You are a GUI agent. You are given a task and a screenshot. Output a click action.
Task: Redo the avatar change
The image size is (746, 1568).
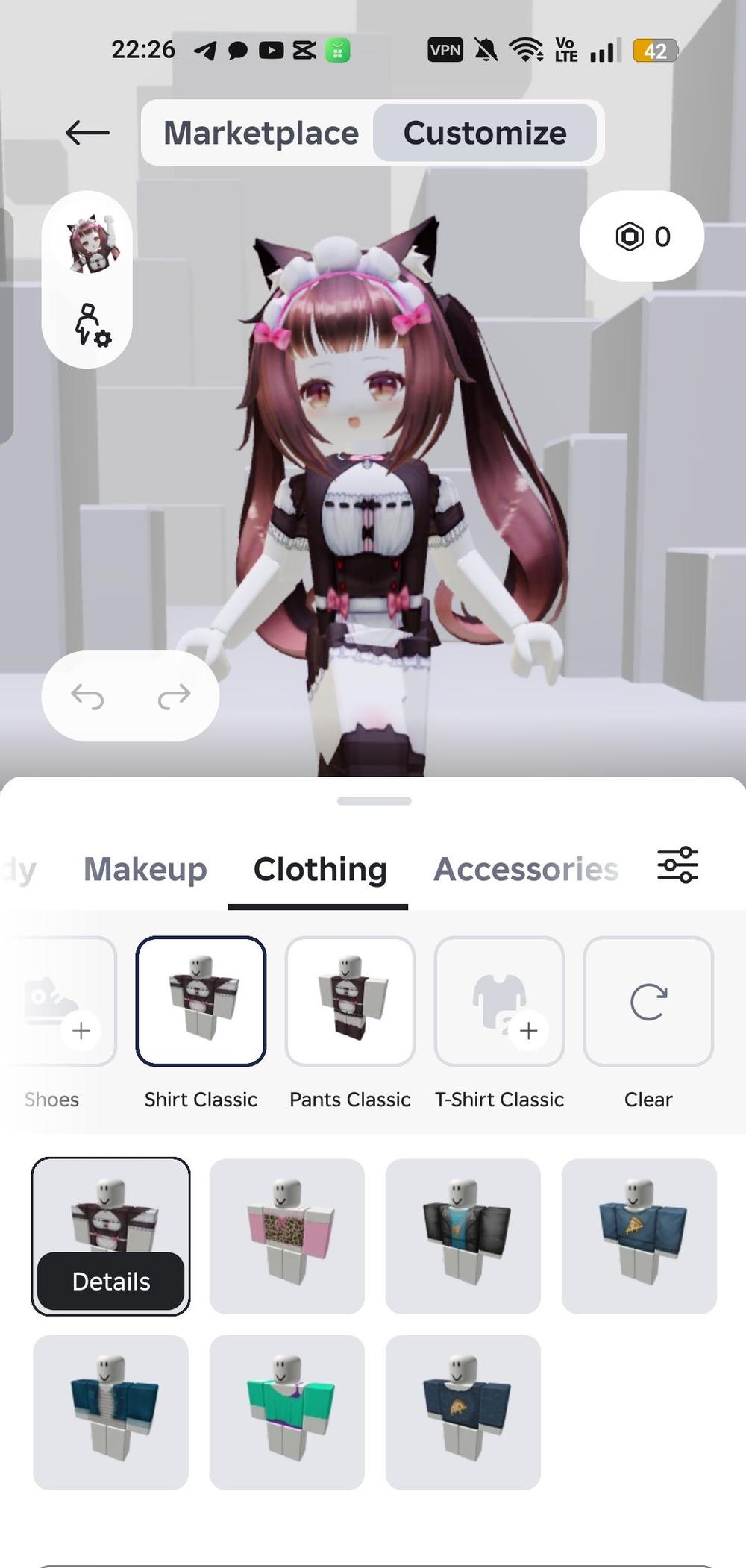174,696
